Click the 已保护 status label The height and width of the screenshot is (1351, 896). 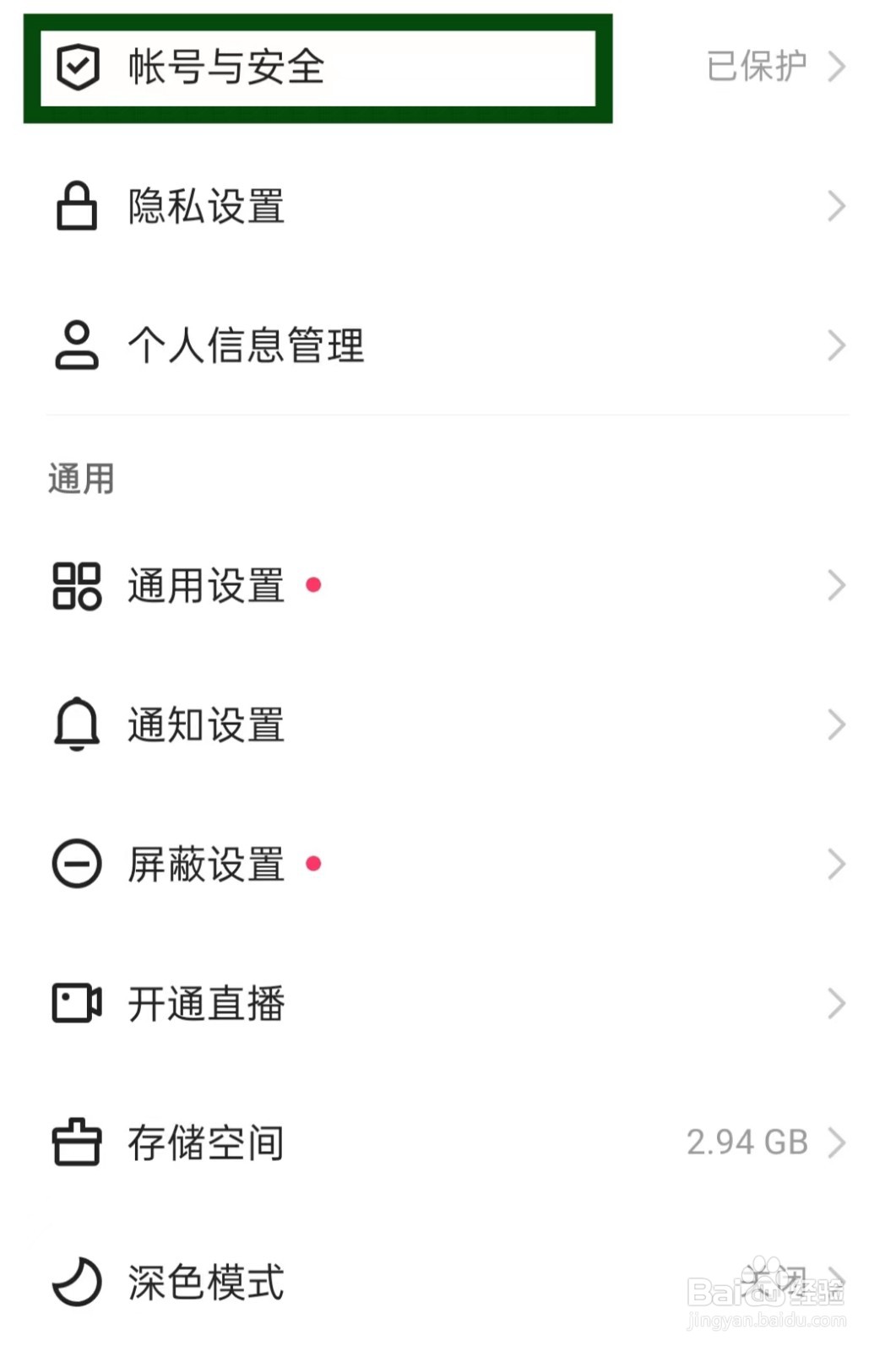(754, 63)
